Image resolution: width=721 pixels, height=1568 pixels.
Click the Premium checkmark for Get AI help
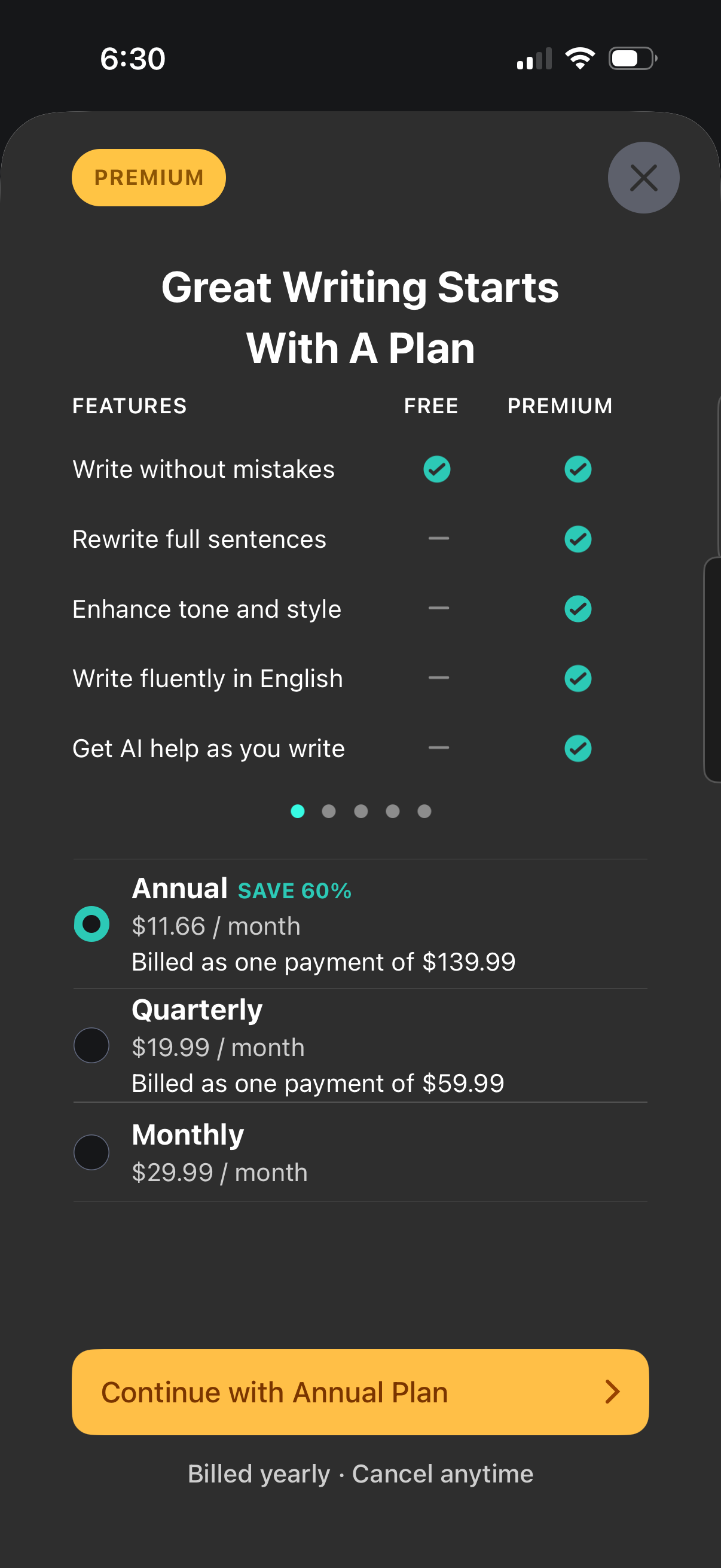pyautogui.click(x=578, y=748)
